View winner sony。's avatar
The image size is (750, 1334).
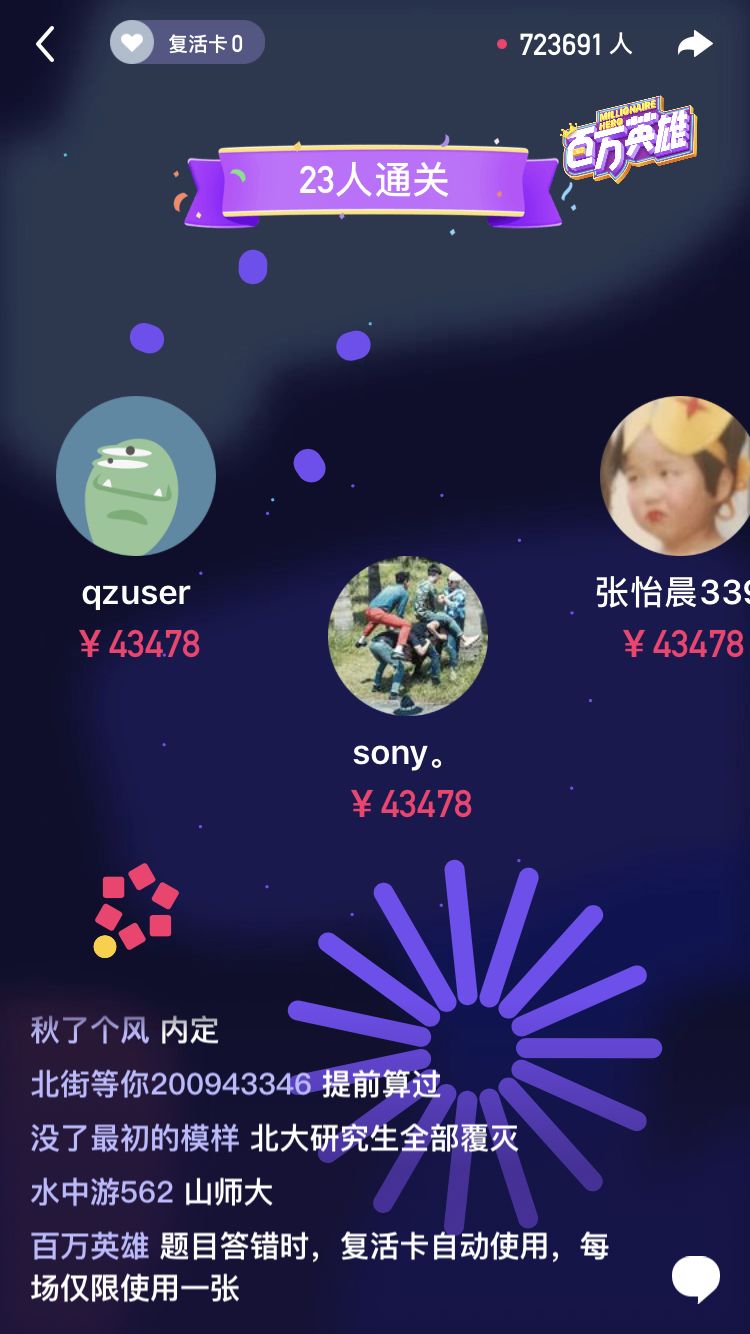pyautogui.click(x=407, y=636)
